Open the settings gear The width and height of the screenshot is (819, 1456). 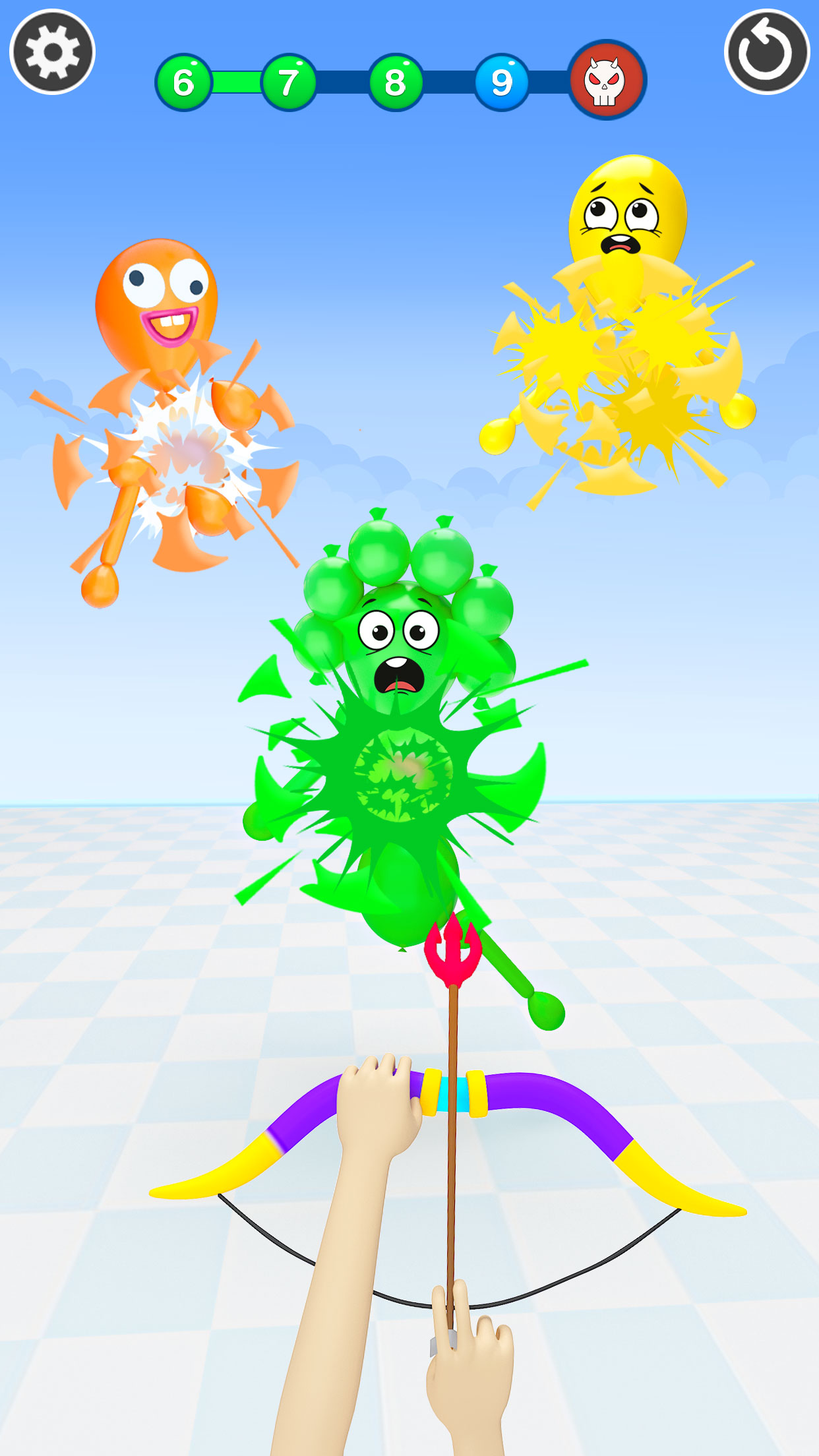[52, 52]
